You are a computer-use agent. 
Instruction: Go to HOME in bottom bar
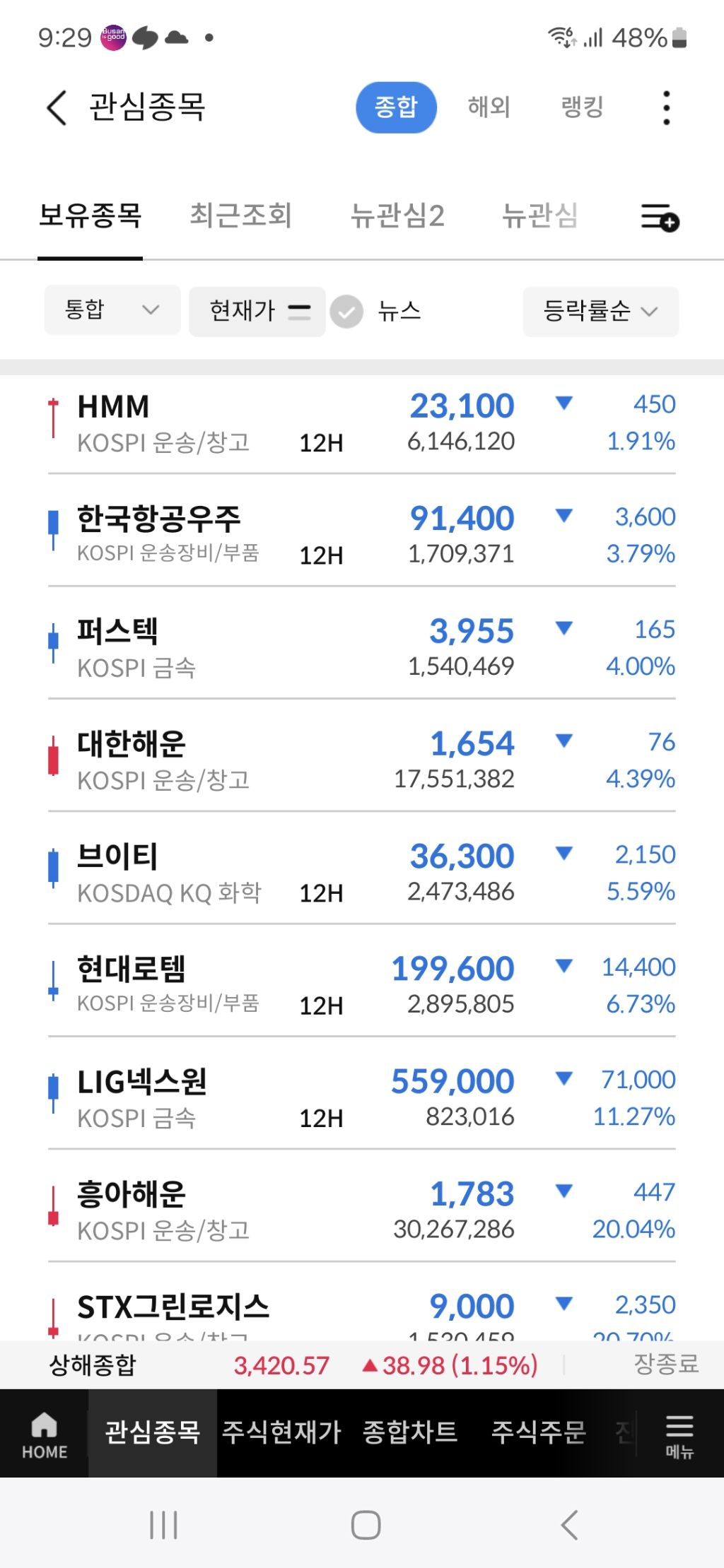[45, 1434]
